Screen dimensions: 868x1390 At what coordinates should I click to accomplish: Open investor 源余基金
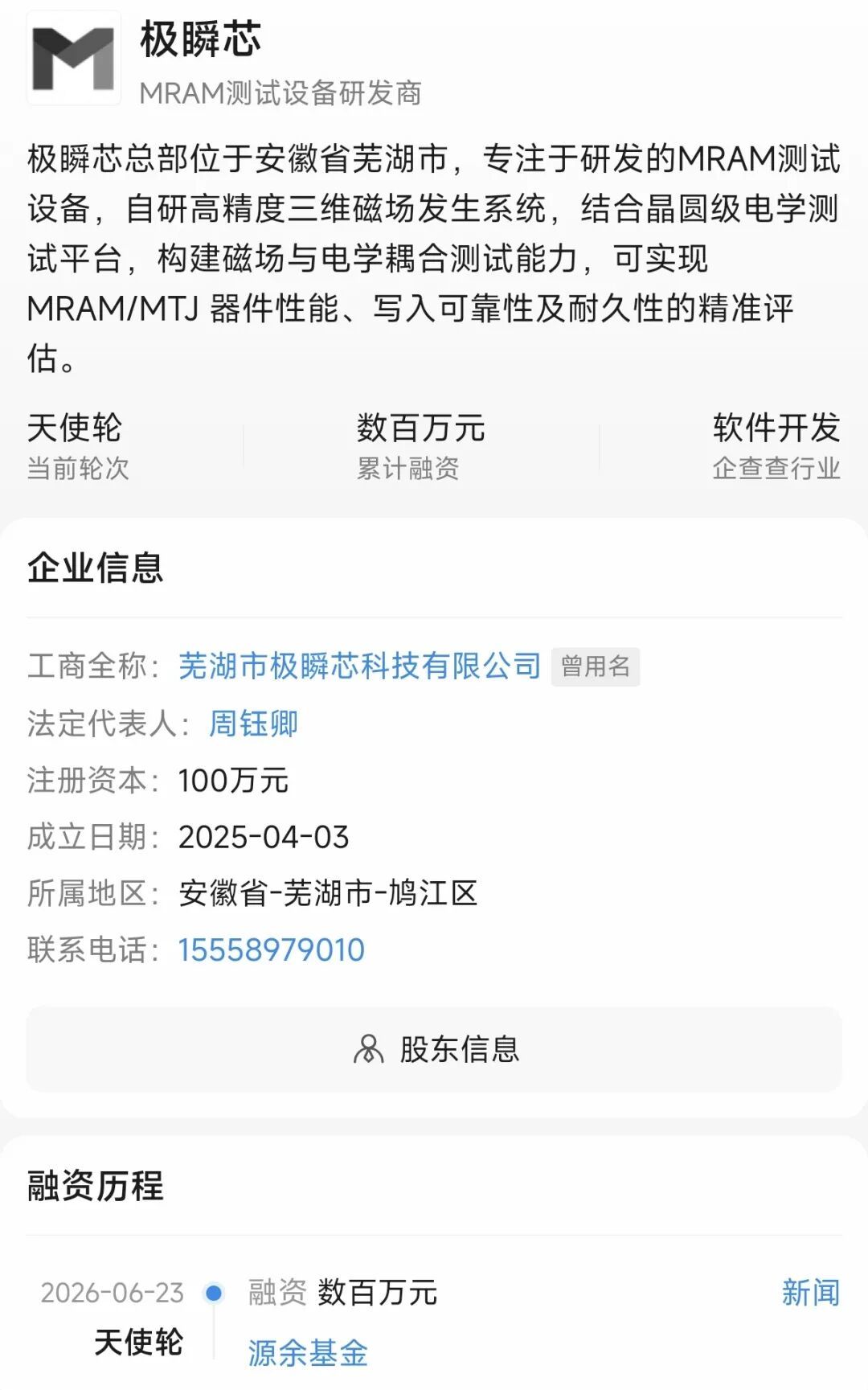[308, 1353]
